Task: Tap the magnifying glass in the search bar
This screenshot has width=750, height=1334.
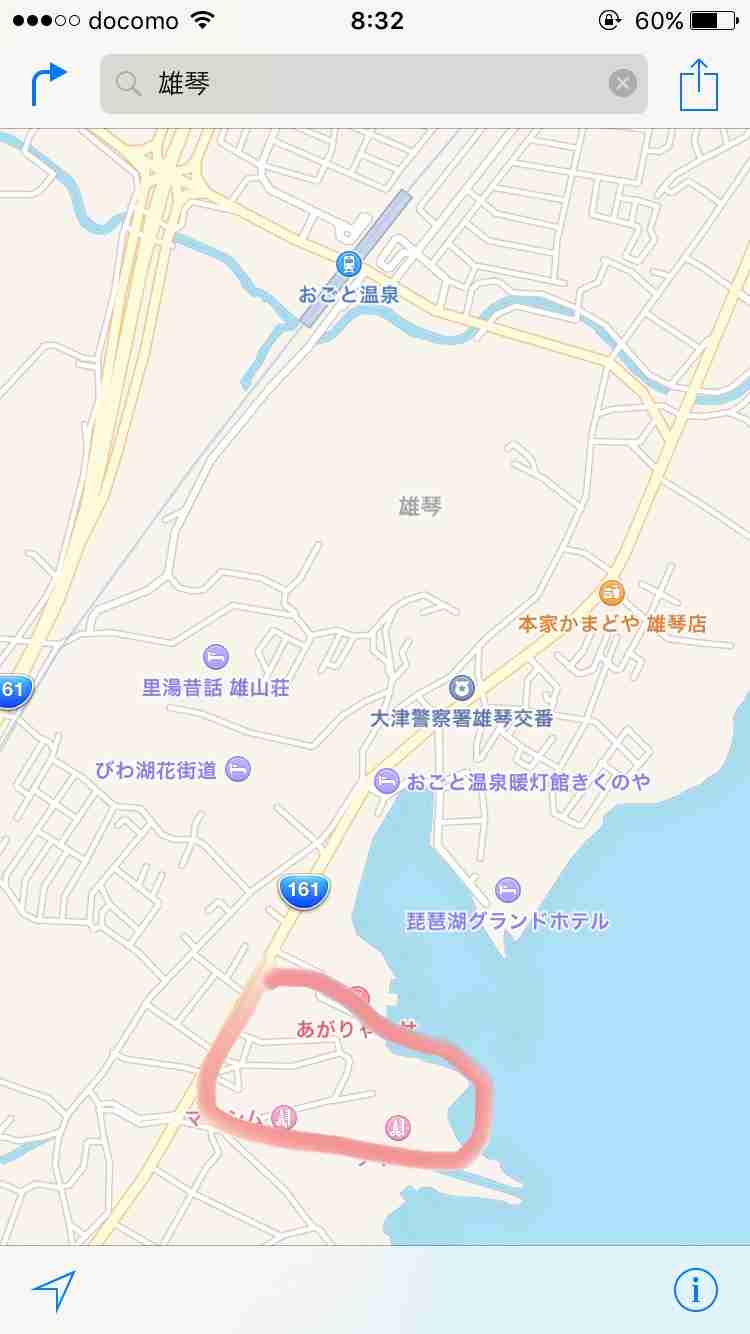Action: pos(126,84)
